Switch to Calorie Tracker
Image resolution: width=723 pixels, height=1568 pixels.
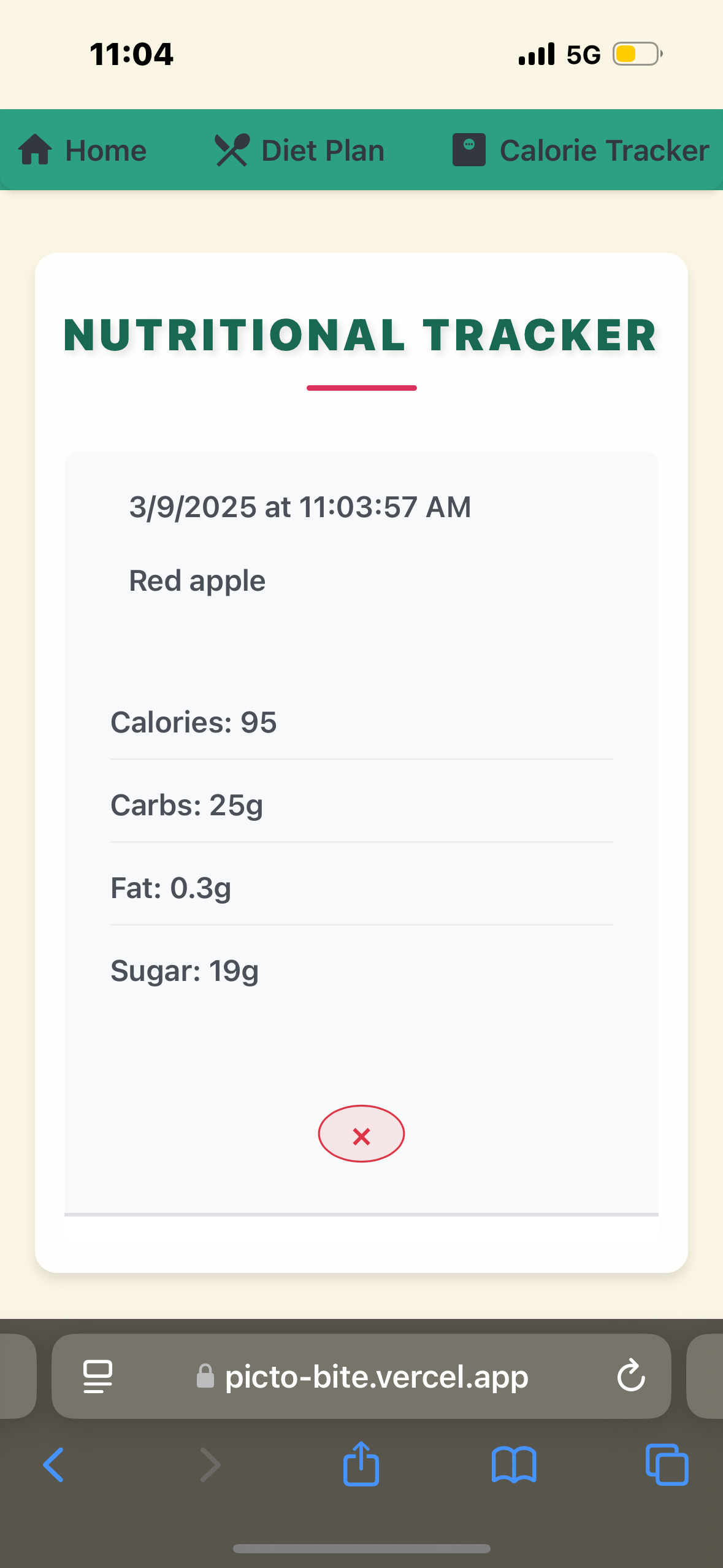tap(581, 150)
